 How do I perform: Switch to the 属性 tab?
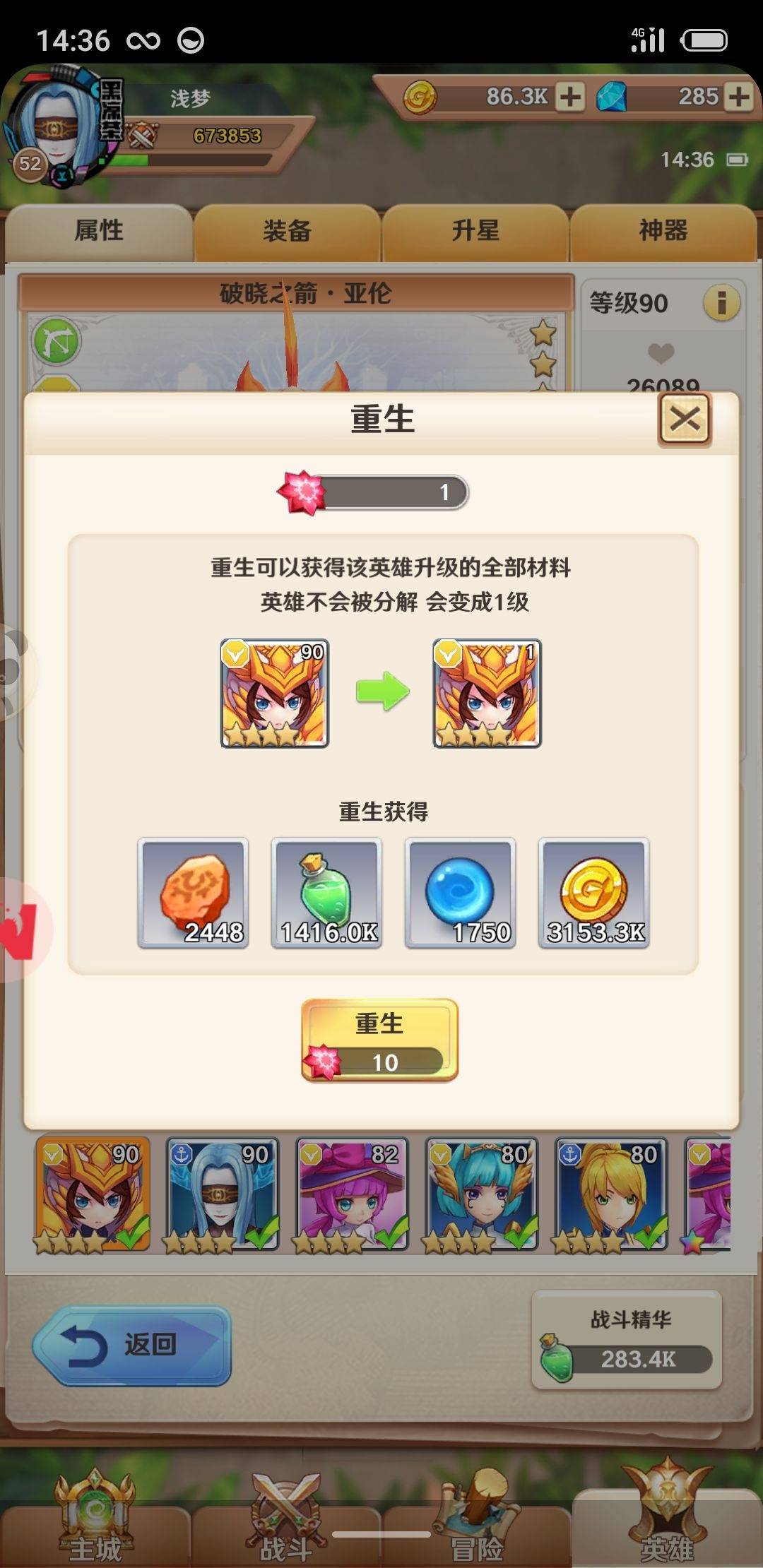[99, 232]
